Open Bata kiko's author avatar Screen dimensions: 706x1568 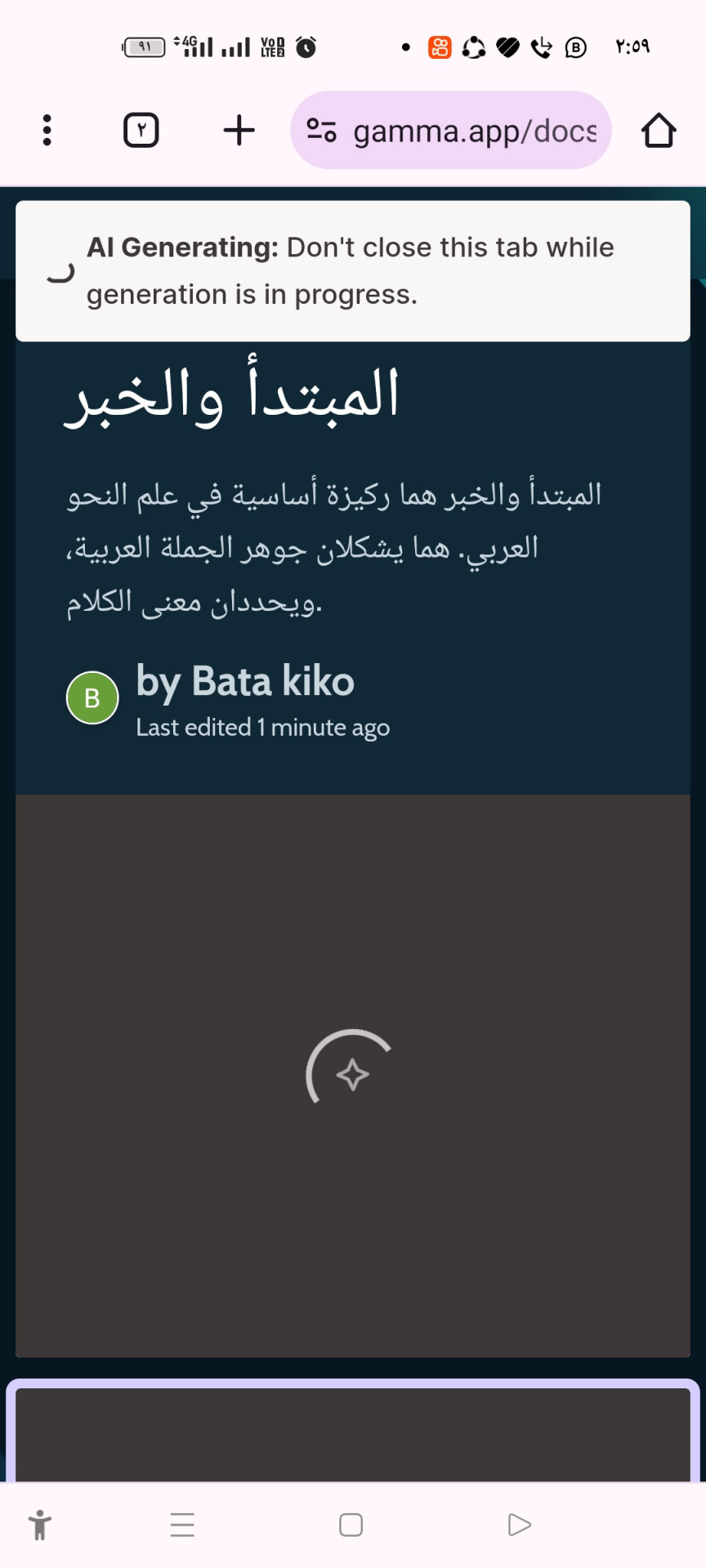point(92,697)
